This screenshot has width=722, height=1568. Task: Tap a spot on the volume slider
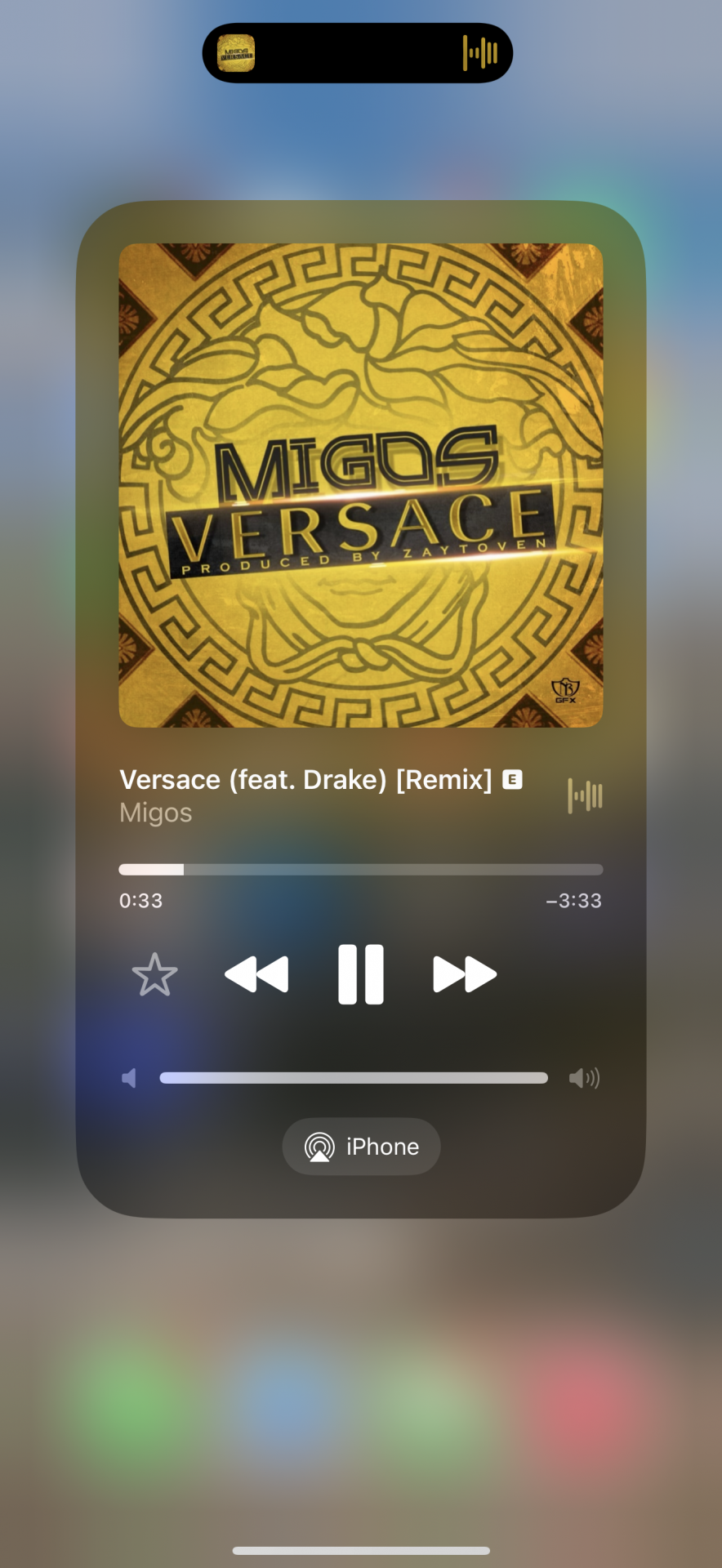(354, 1078)
